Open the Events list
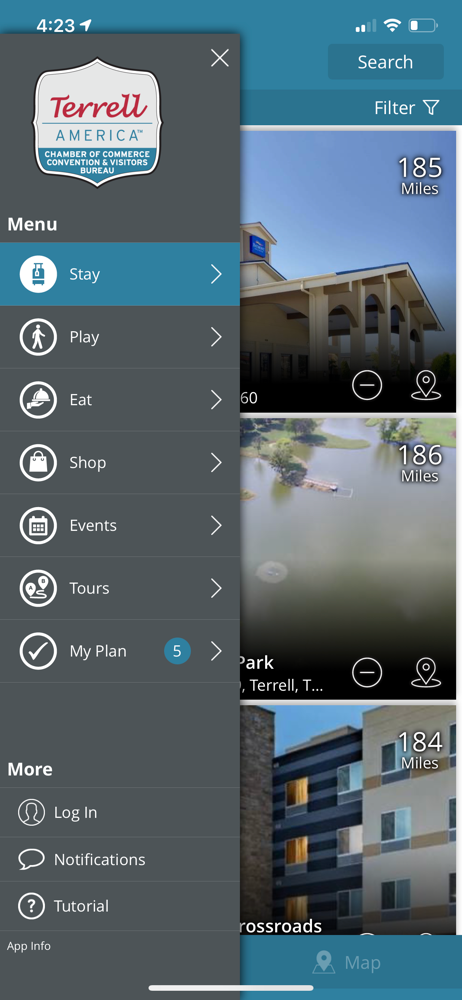This screenshot has height=1000, width=462. [120, 526]
